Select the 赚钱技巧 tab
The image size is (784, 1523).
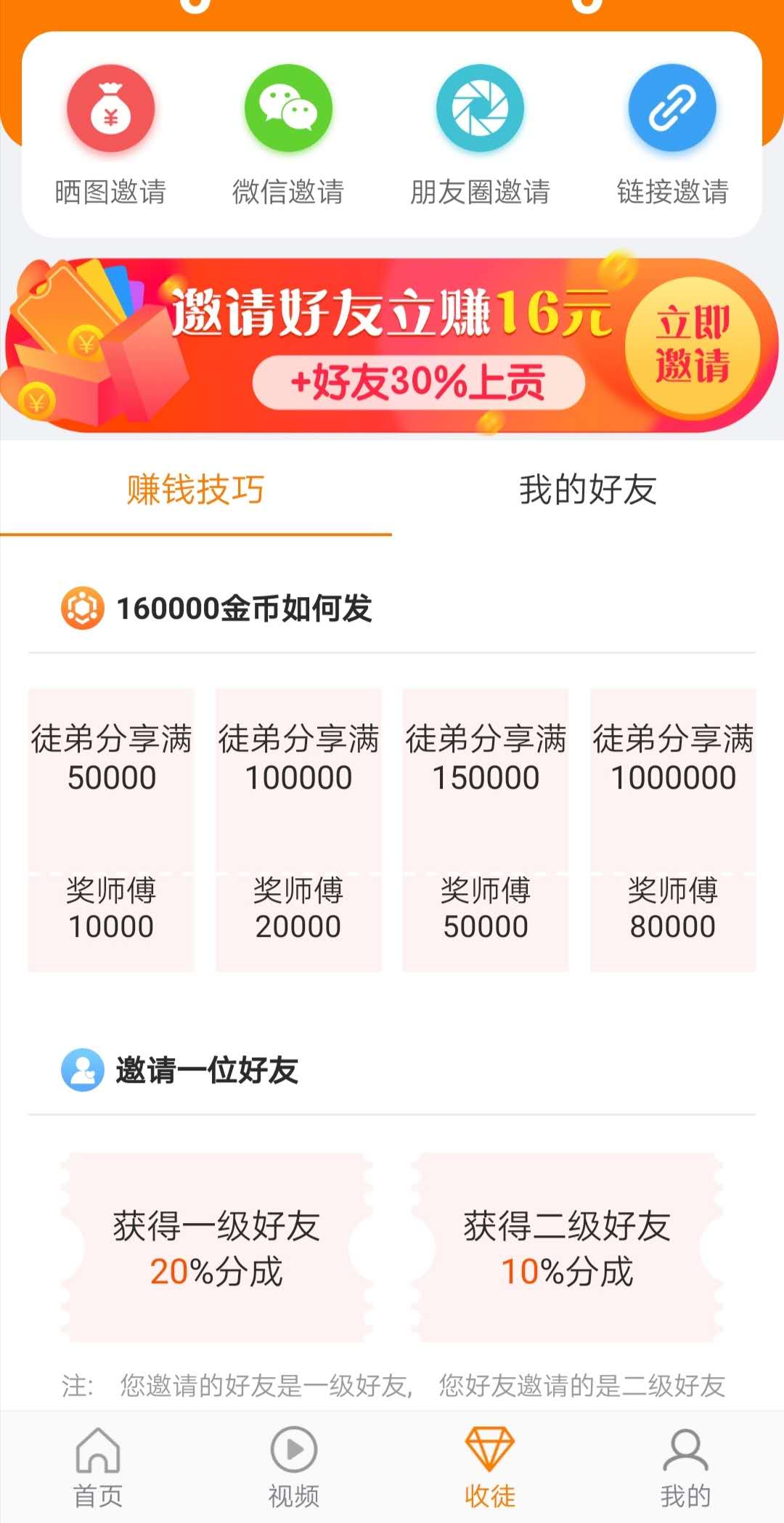point(196,490)
